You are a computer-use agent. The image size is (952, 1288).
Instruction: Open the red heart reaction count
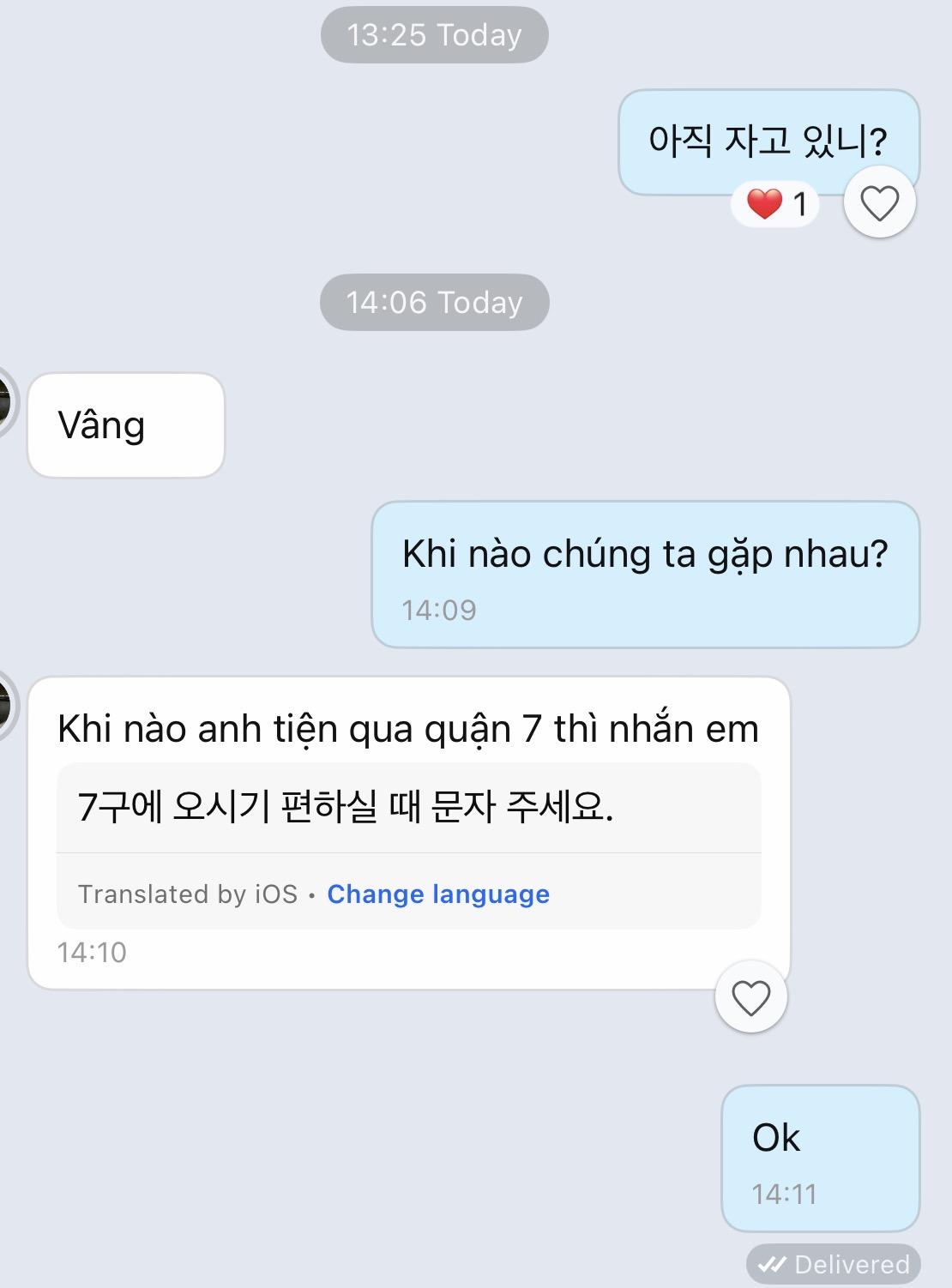[776, 204]
